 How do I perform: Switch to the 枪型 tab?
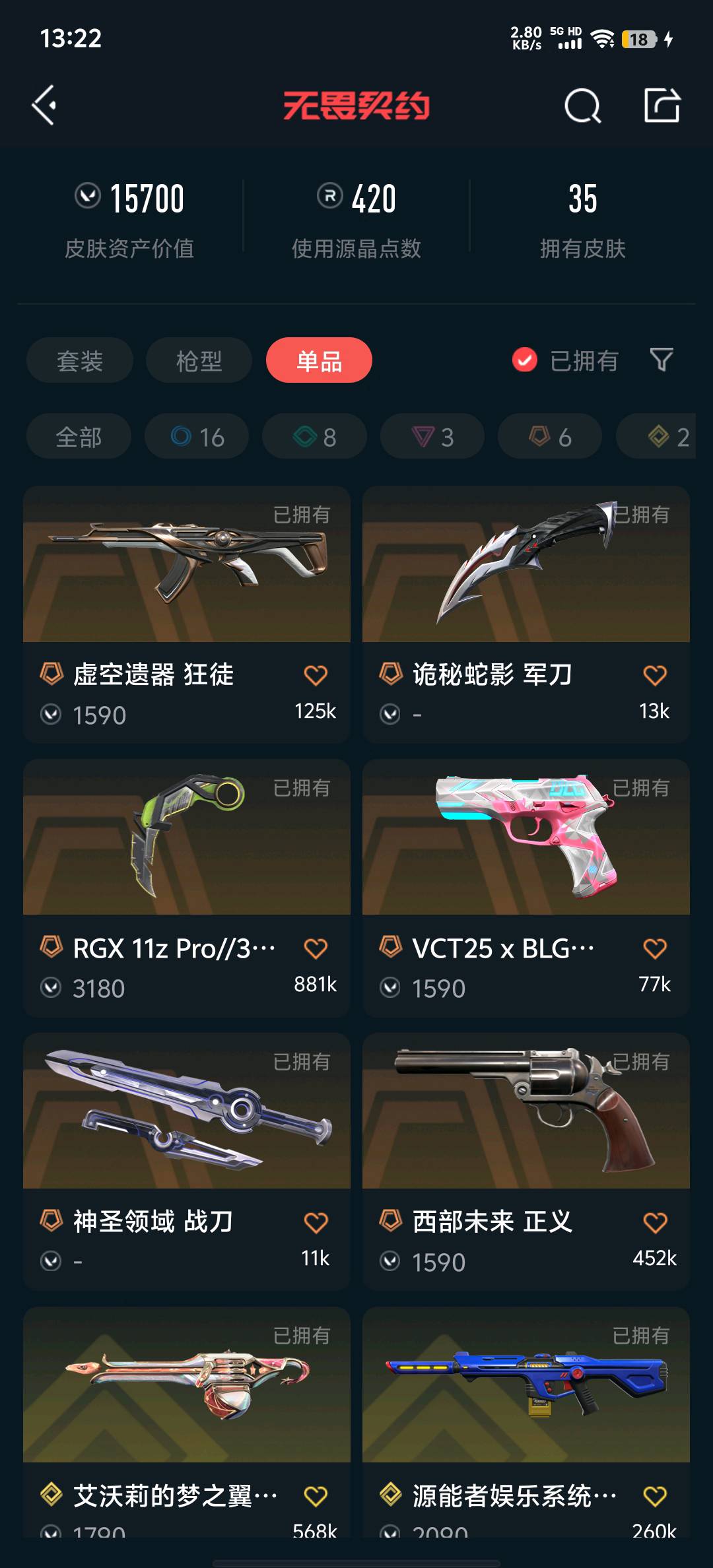(x=199, y=360)
